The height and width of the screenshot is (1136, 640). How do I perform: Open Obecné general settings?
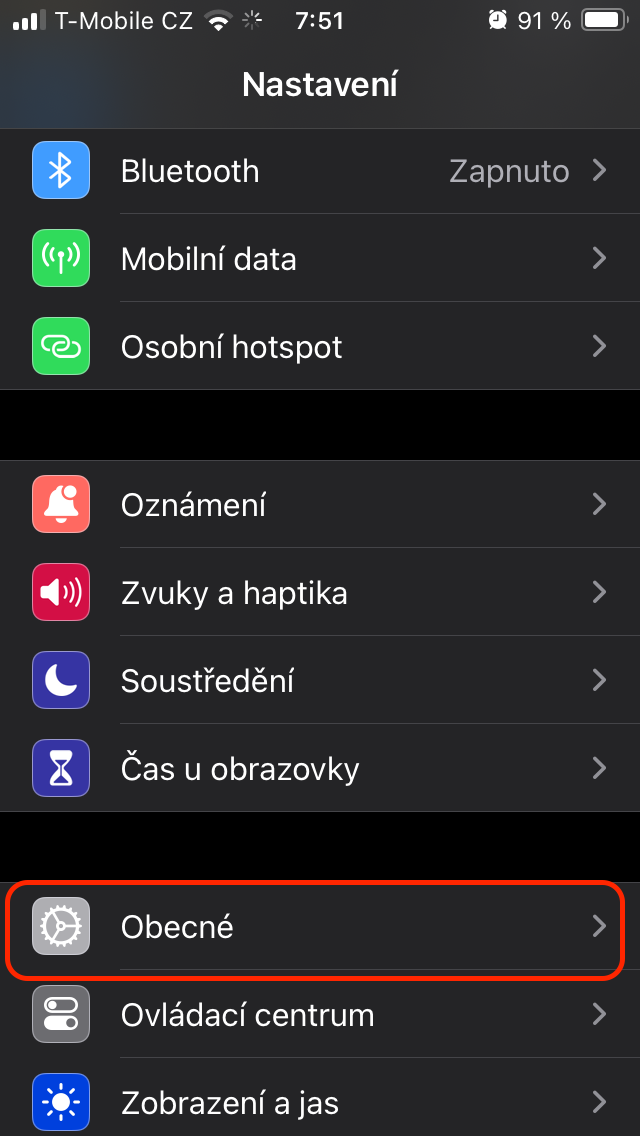point(320,927)
